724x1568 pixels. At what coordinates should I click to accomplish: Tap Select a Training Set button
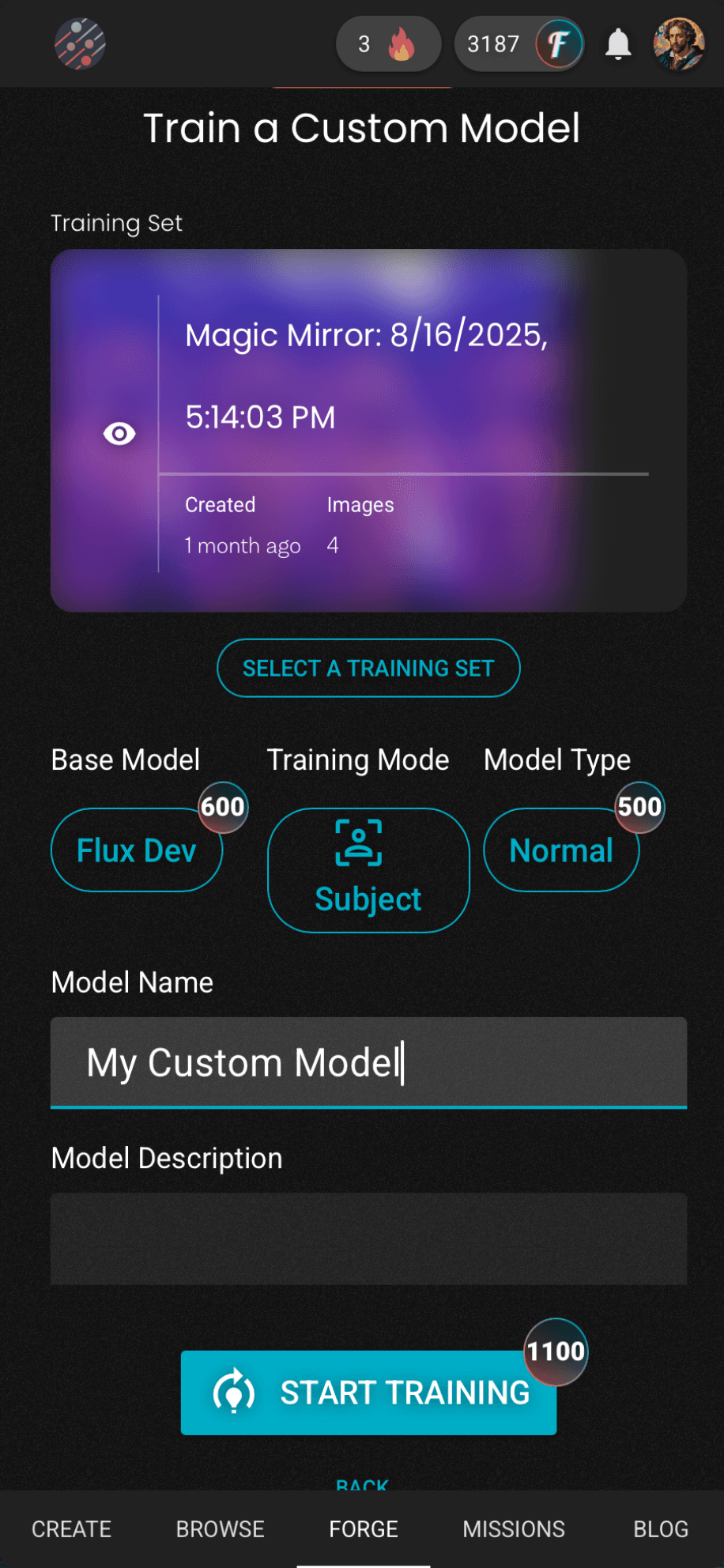point(368,668)
